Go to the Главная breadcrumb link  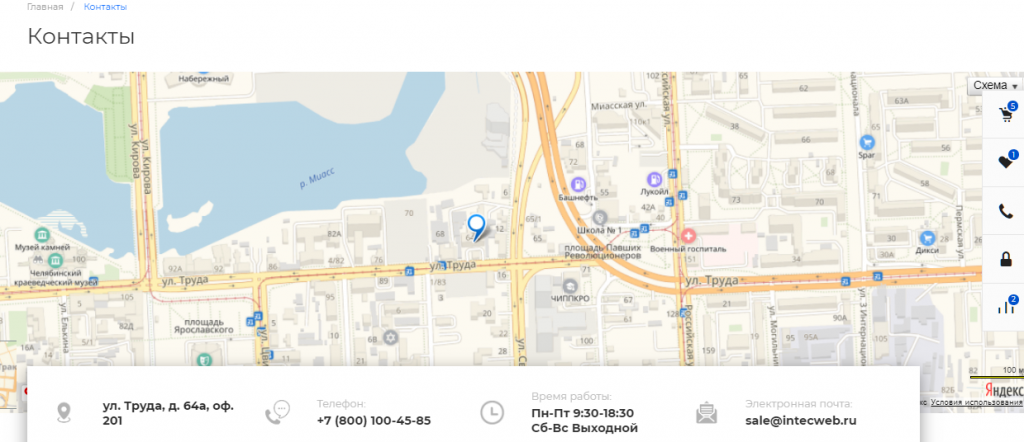pos(45,7)
